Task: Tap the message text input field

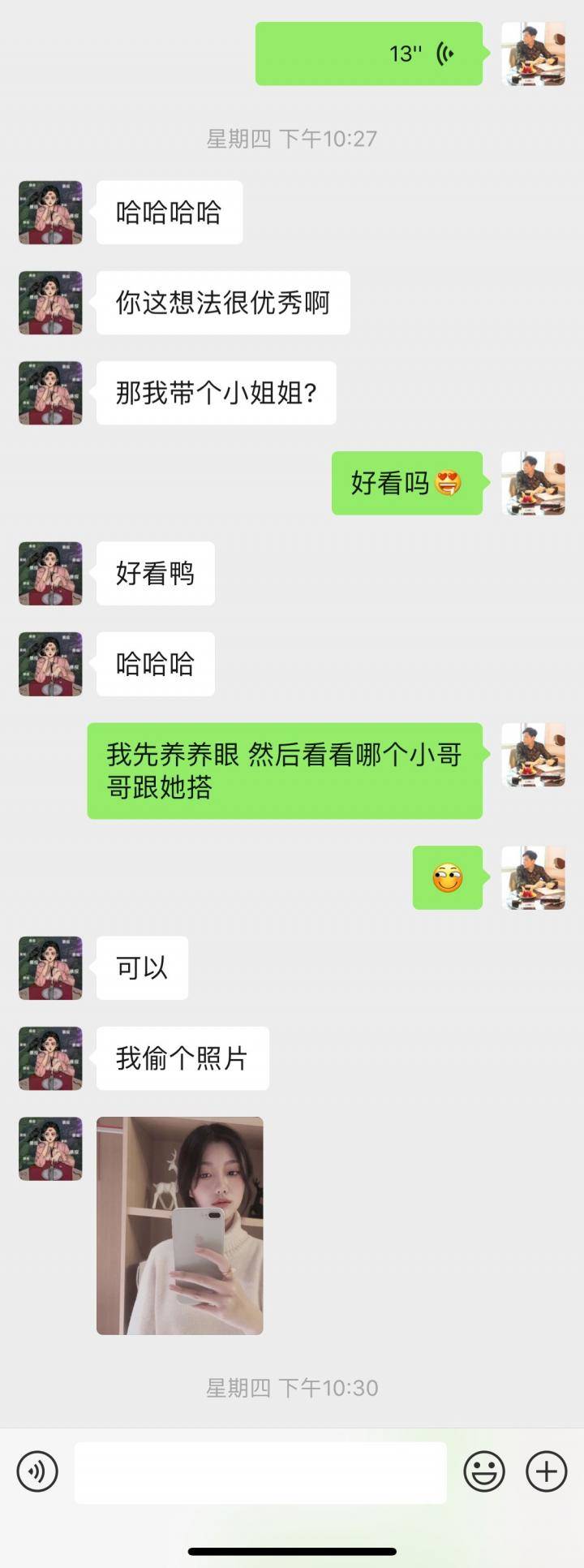Action: coord(260,1471)
